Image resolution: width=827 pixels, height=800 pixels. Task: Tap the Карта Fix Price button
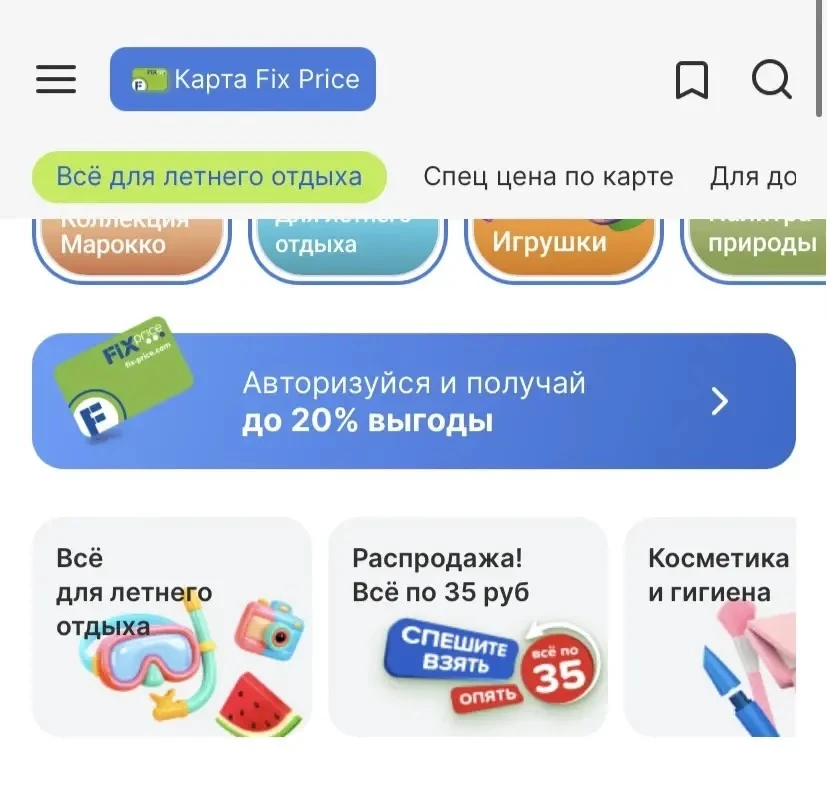243,79
